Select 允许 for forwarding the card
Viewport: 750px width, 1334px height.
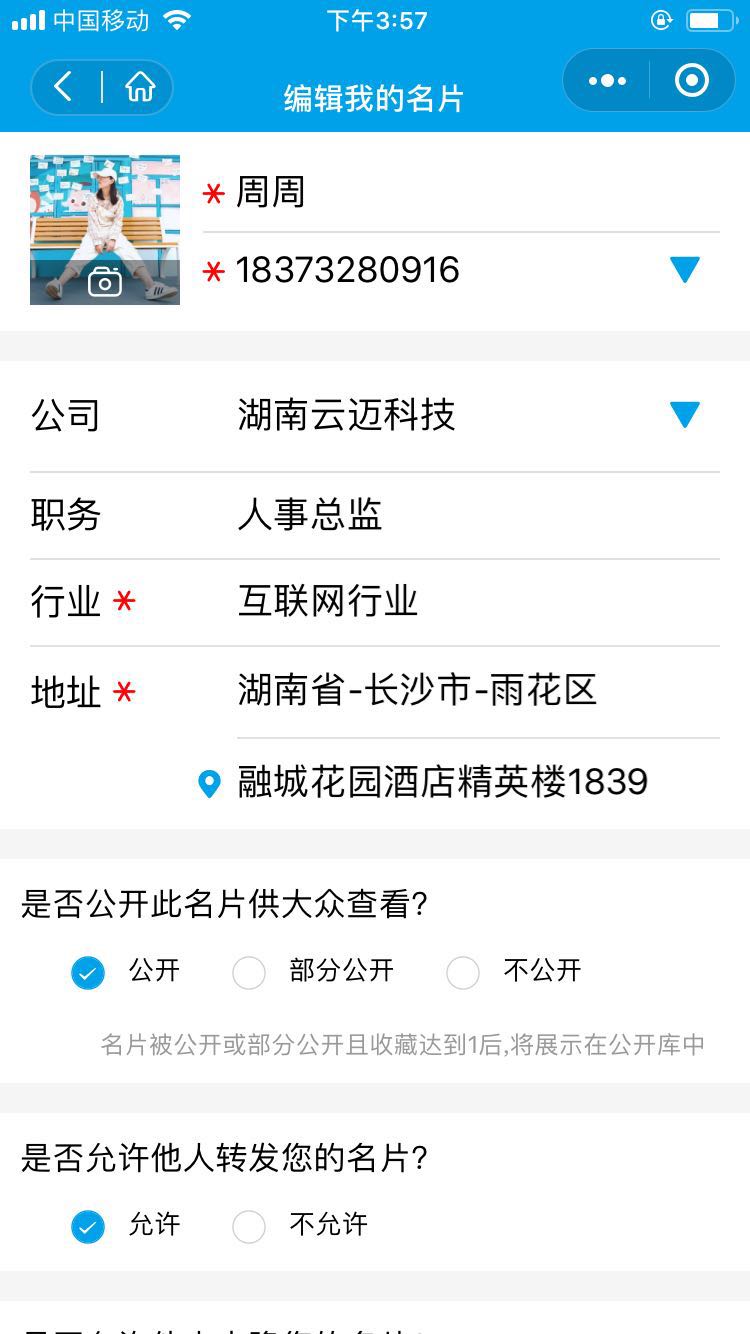click(x=88, y=1226)
